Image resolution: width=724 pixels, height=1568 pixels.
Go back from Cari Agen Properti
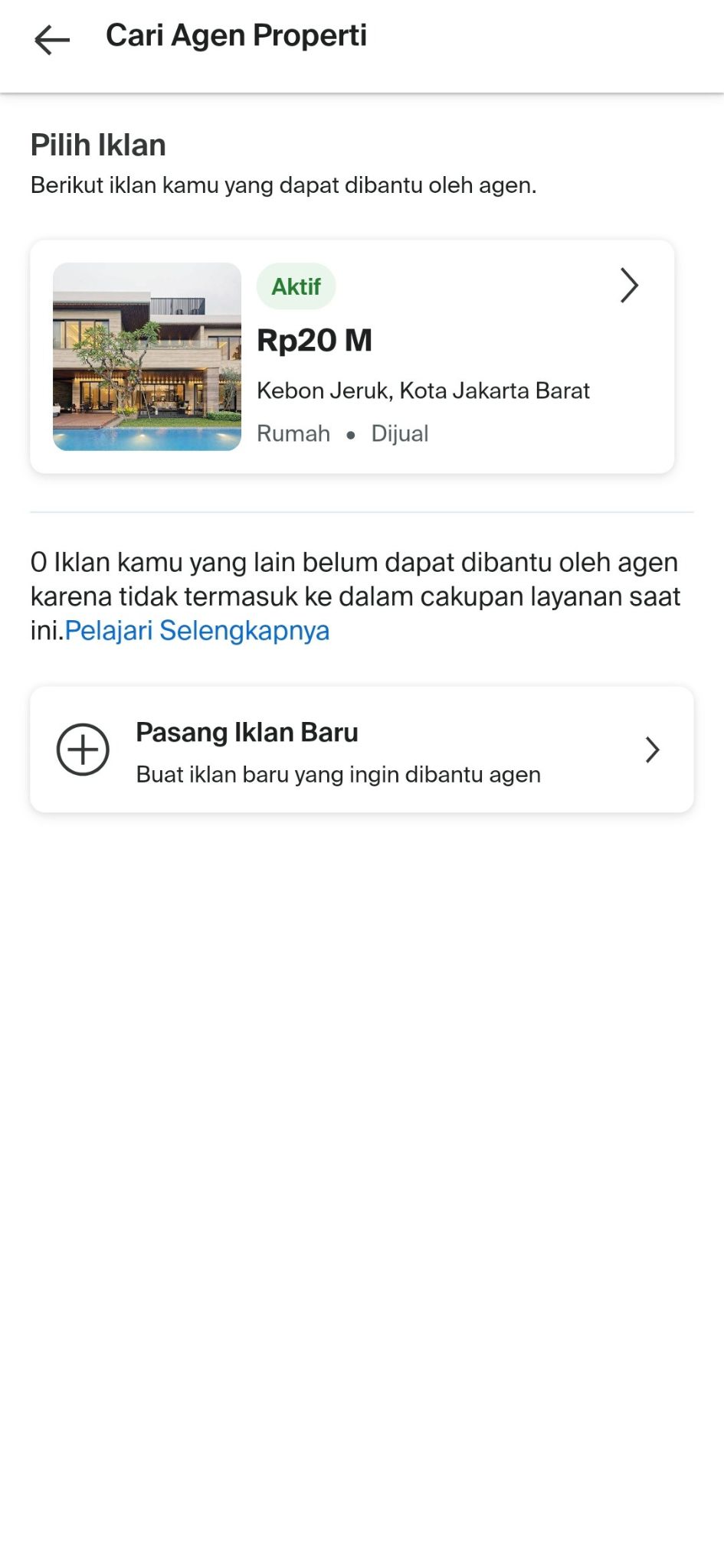[x=52, y=39]
